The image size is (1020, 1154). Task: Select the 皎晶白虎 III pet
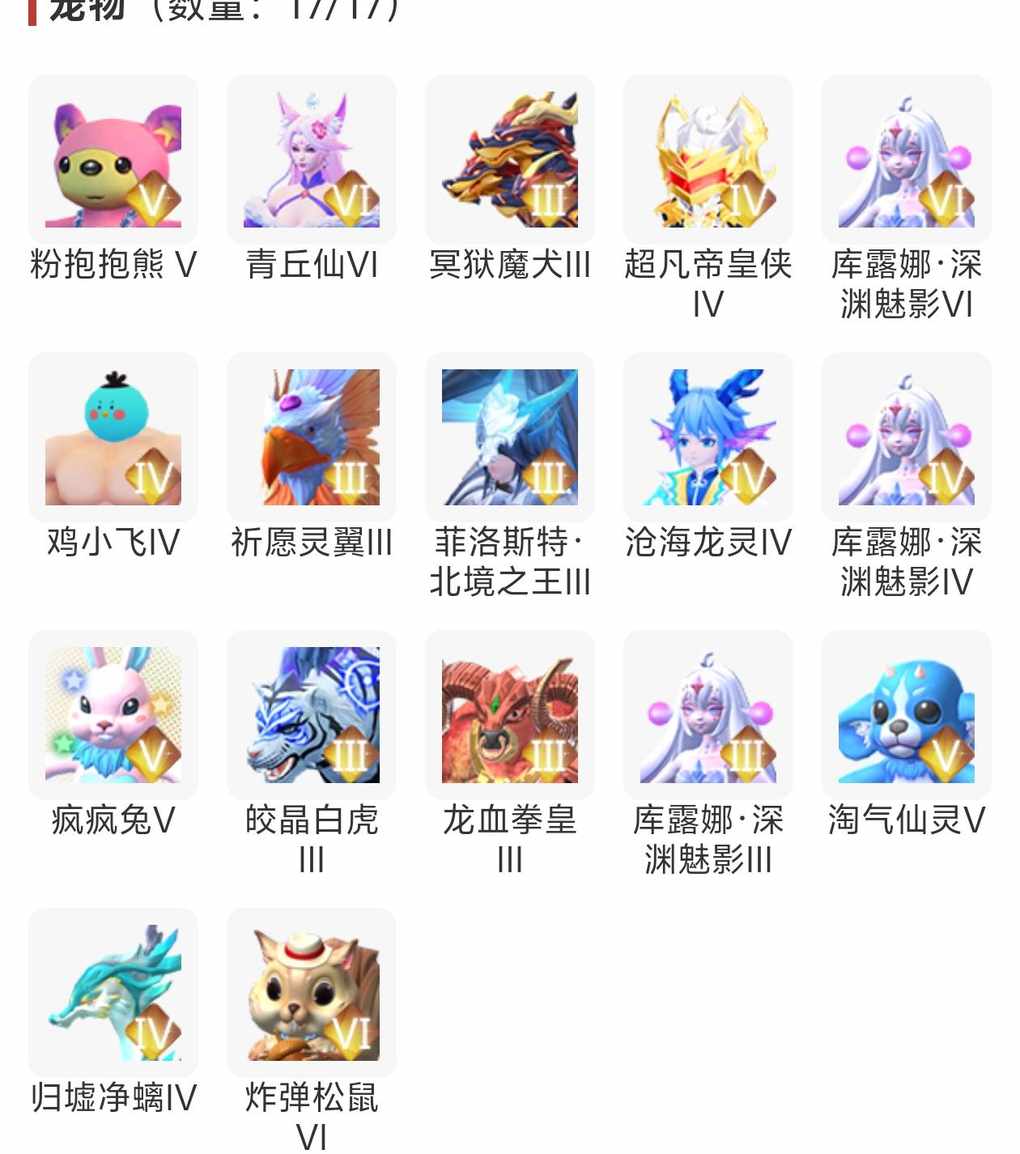(311, 715)
